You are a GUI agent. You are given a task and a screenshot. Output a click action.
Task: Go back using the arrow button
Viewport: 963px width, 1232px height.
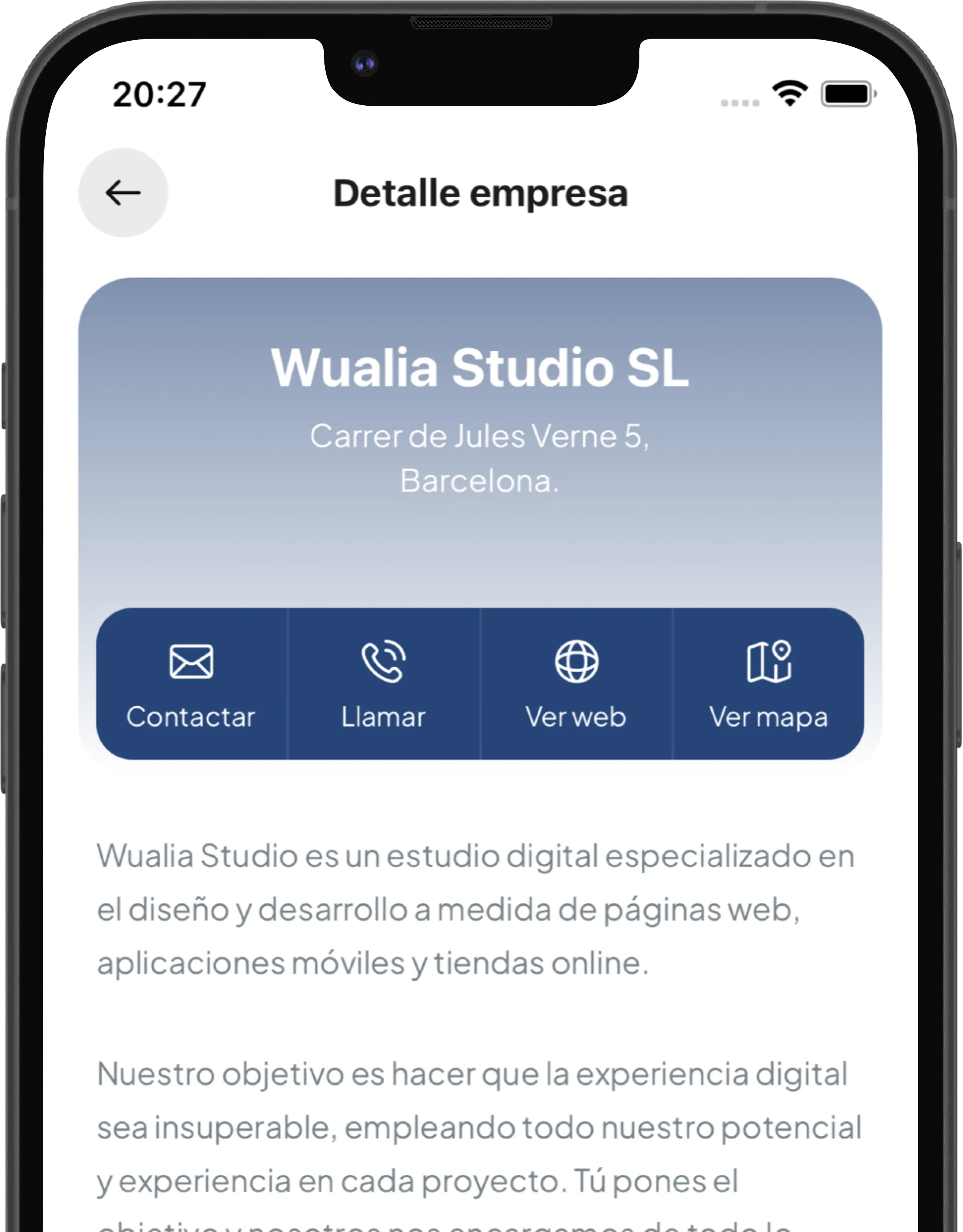tap(123, 193)
